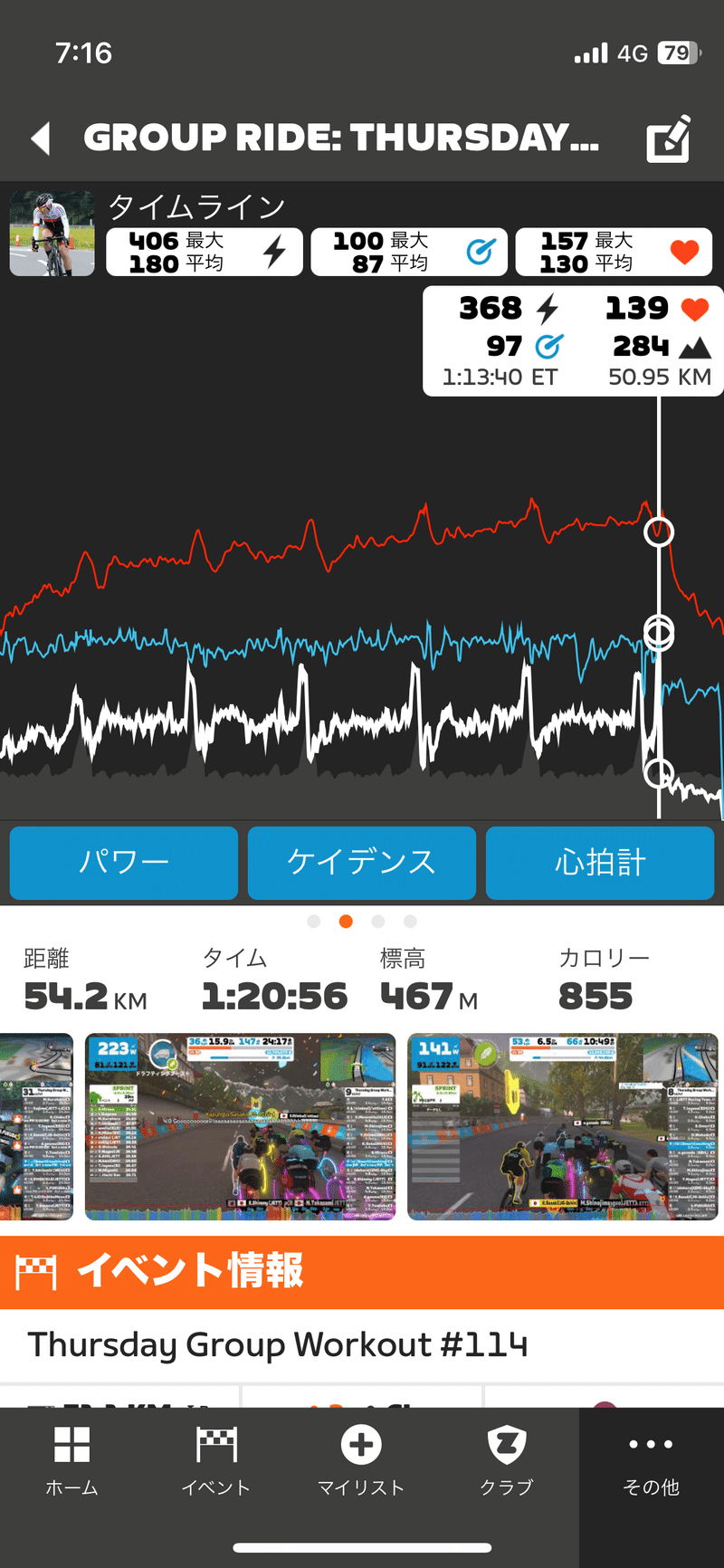Toggle the 心拍計 graph button
This screenshot has width=724, height=1568.
(x=600, y=862)
